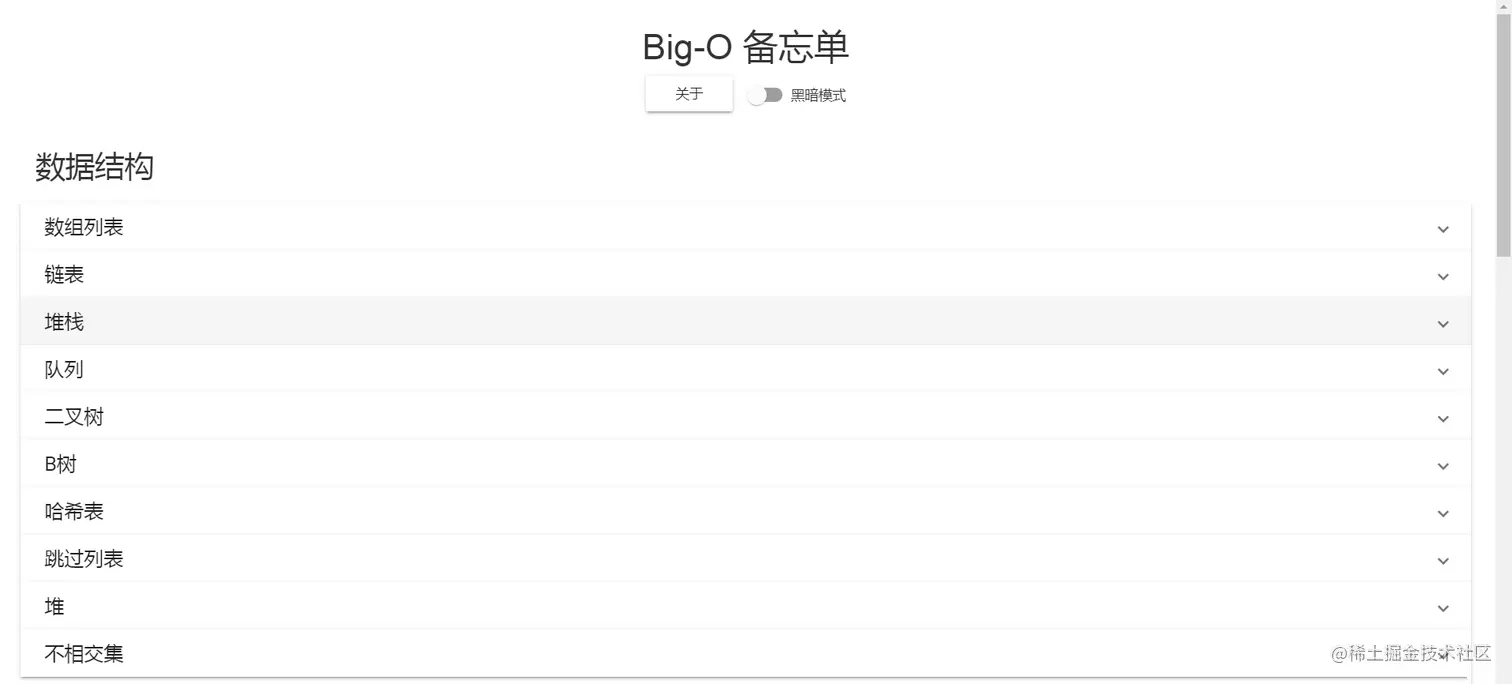Expand the 跳过列表 section
1512x684 pixels.
click(x=745, y=560)
